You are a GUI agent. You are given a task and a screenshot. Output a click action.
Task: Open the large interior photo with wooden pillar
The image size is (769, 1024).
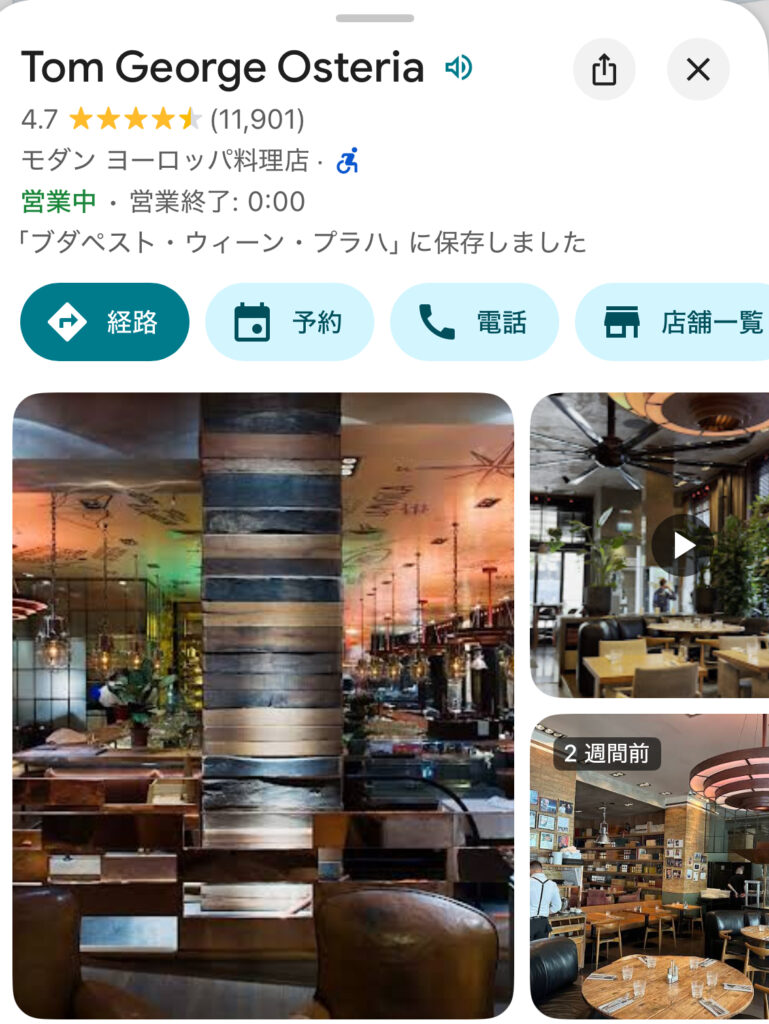click(263, 705)
